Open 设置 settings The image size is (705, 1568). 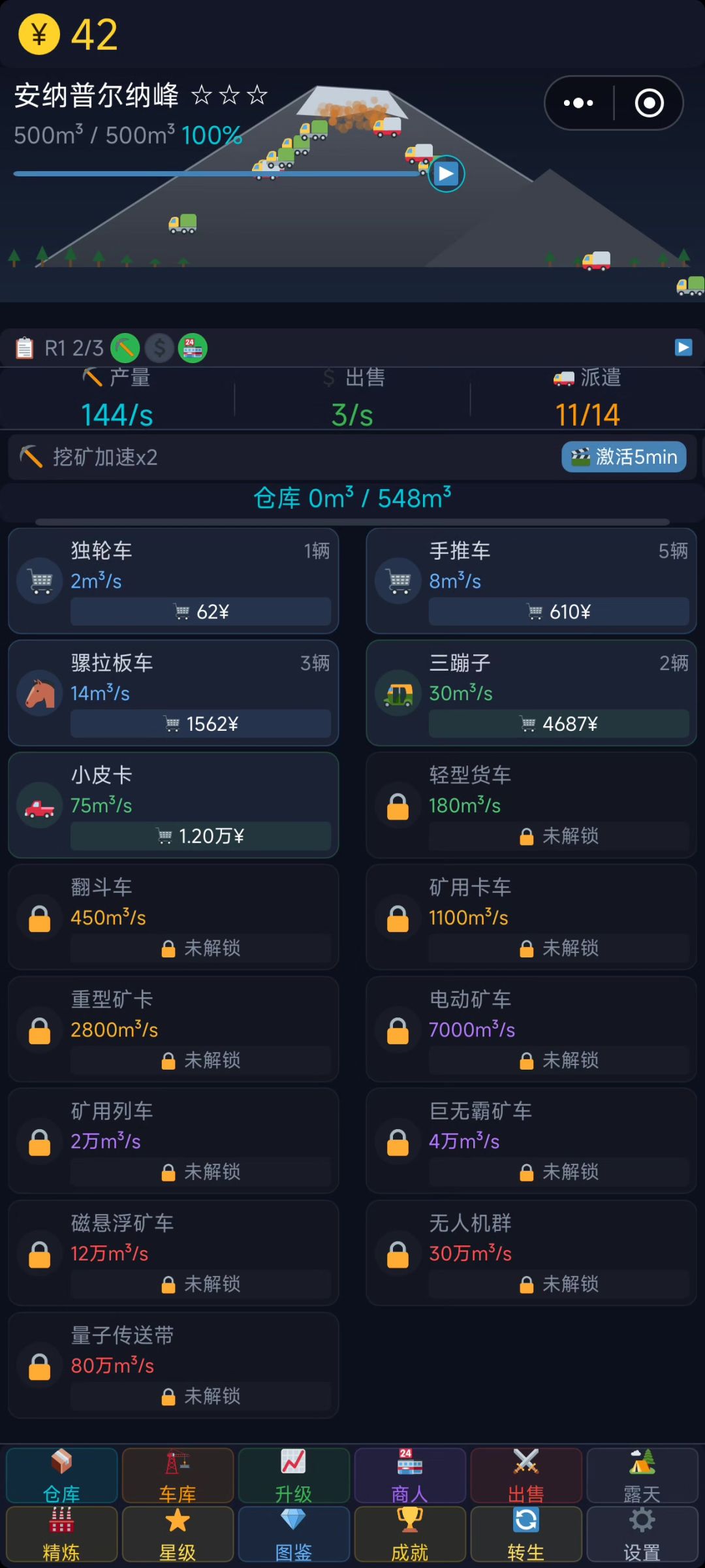tap(642, 1533)
